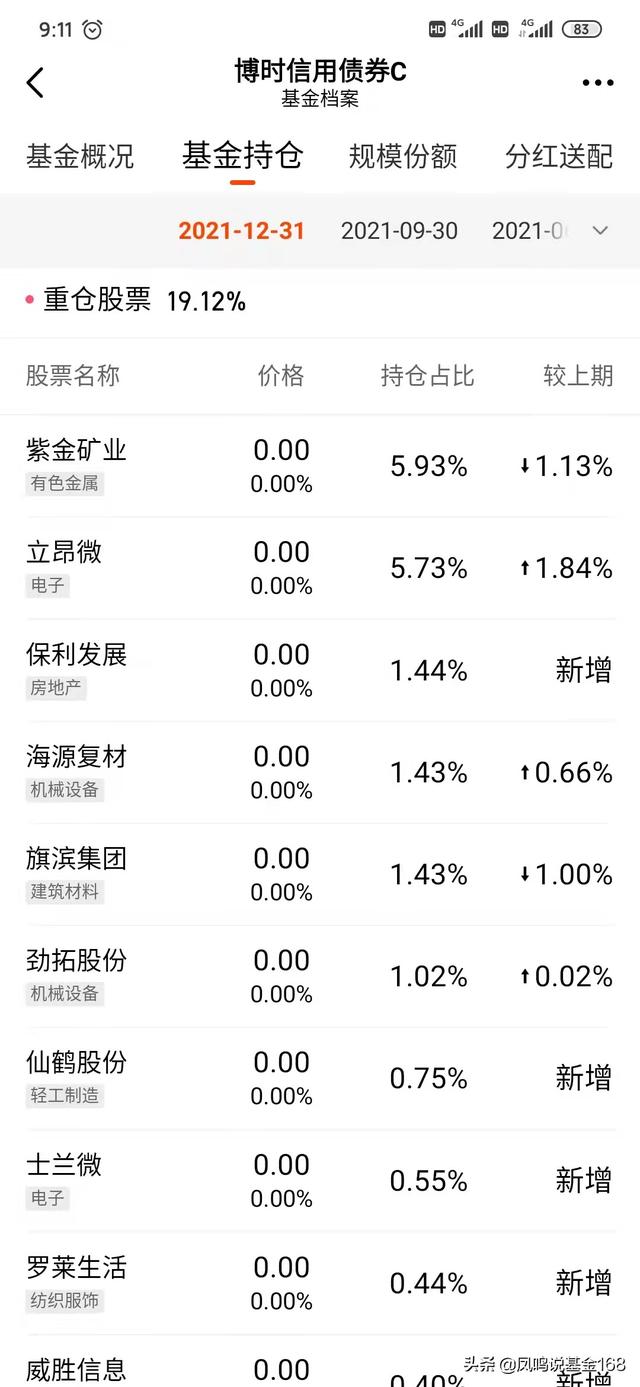The height and width of the screenshot is (1387, 640).
Task: Select the 2021-12-31 report date
Action: [242, 231]
